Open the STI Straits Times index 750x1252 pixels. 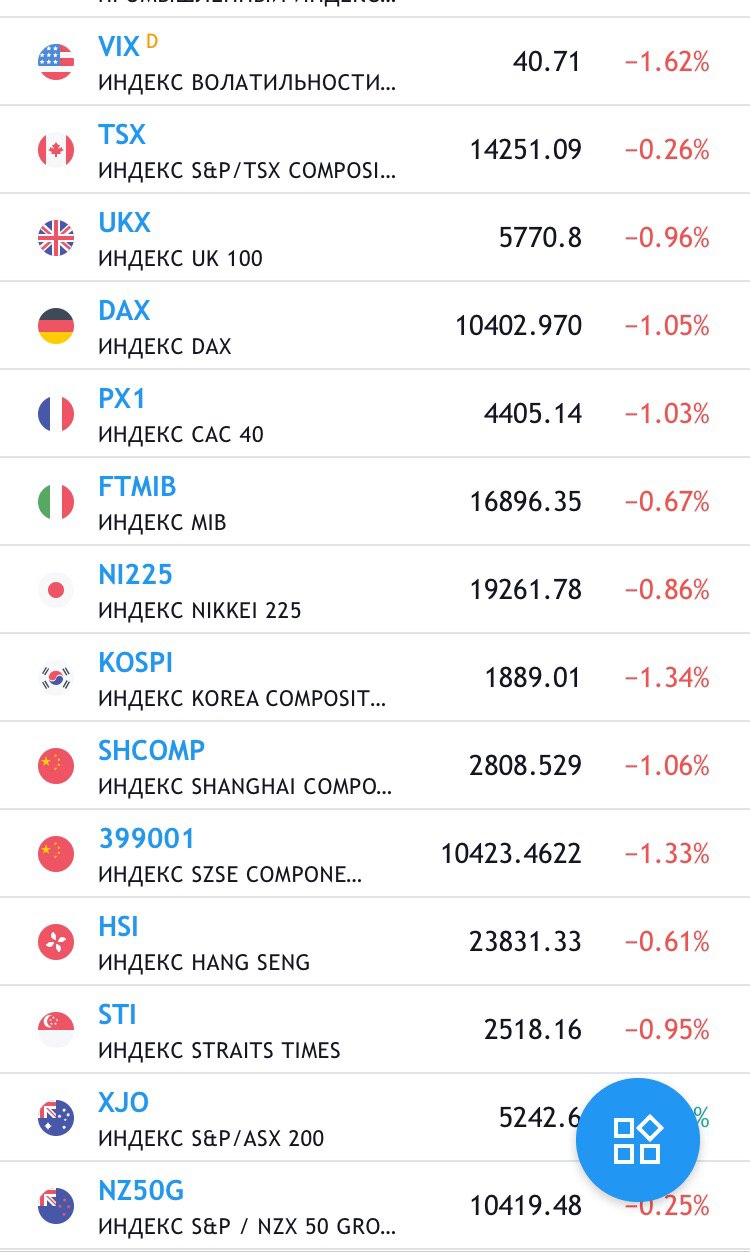coord(375,1030)
